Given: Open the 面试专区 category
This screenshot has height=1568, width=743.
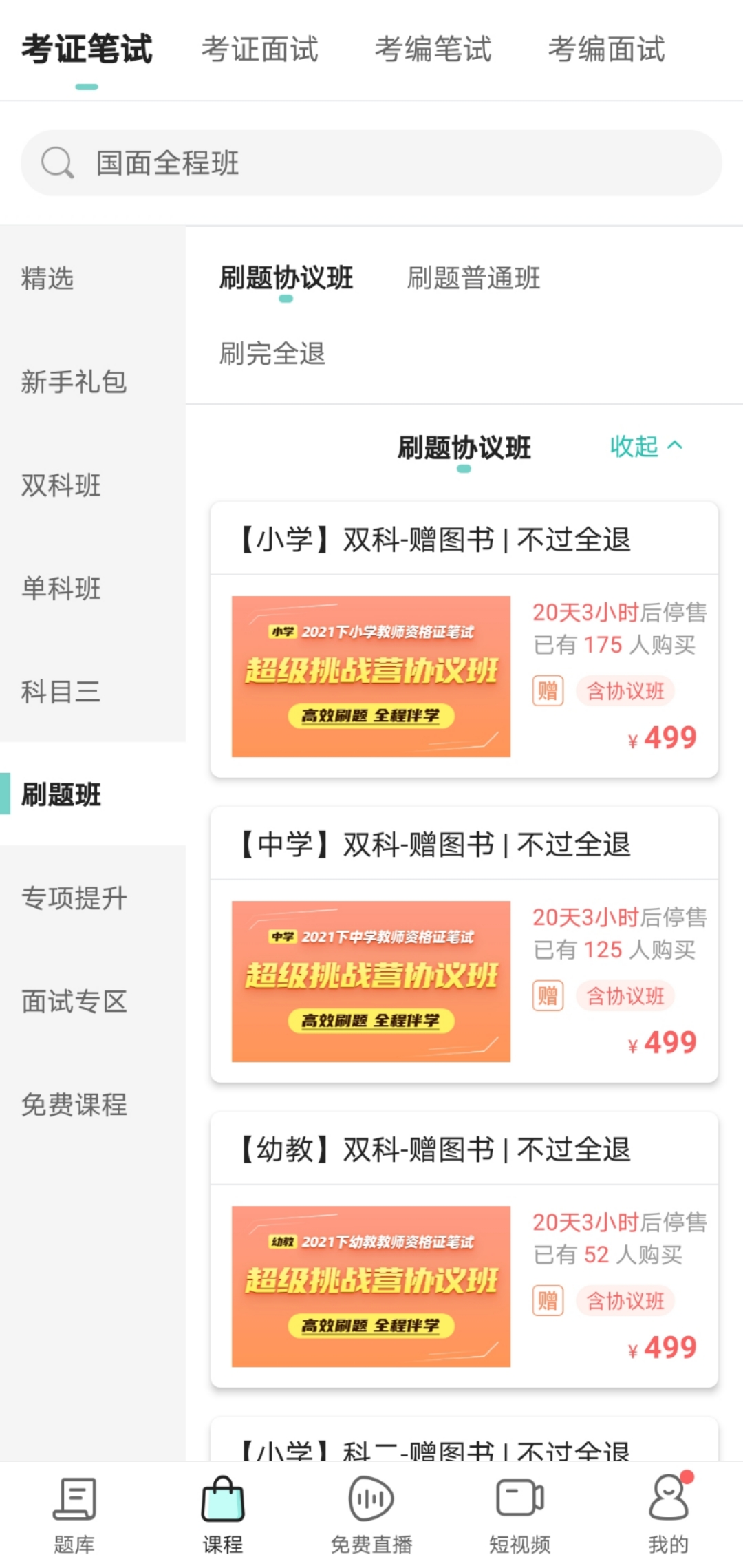Looking at the screenshot, I should [x=74, y=1002].
